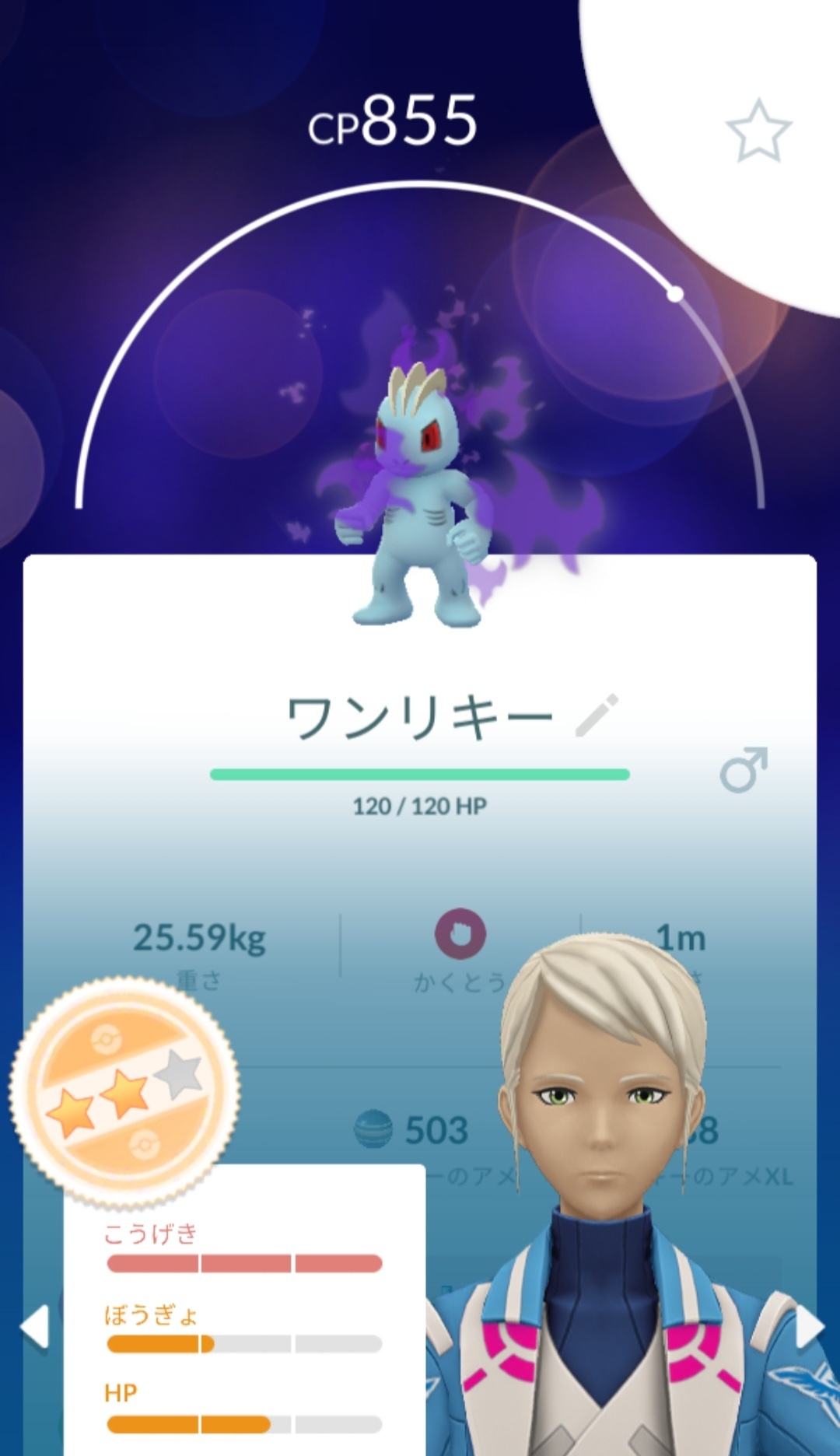Go to previous Pokémon appraisal with left arrow
This screenshot has height=1456, width=840.
(35, 1327)
